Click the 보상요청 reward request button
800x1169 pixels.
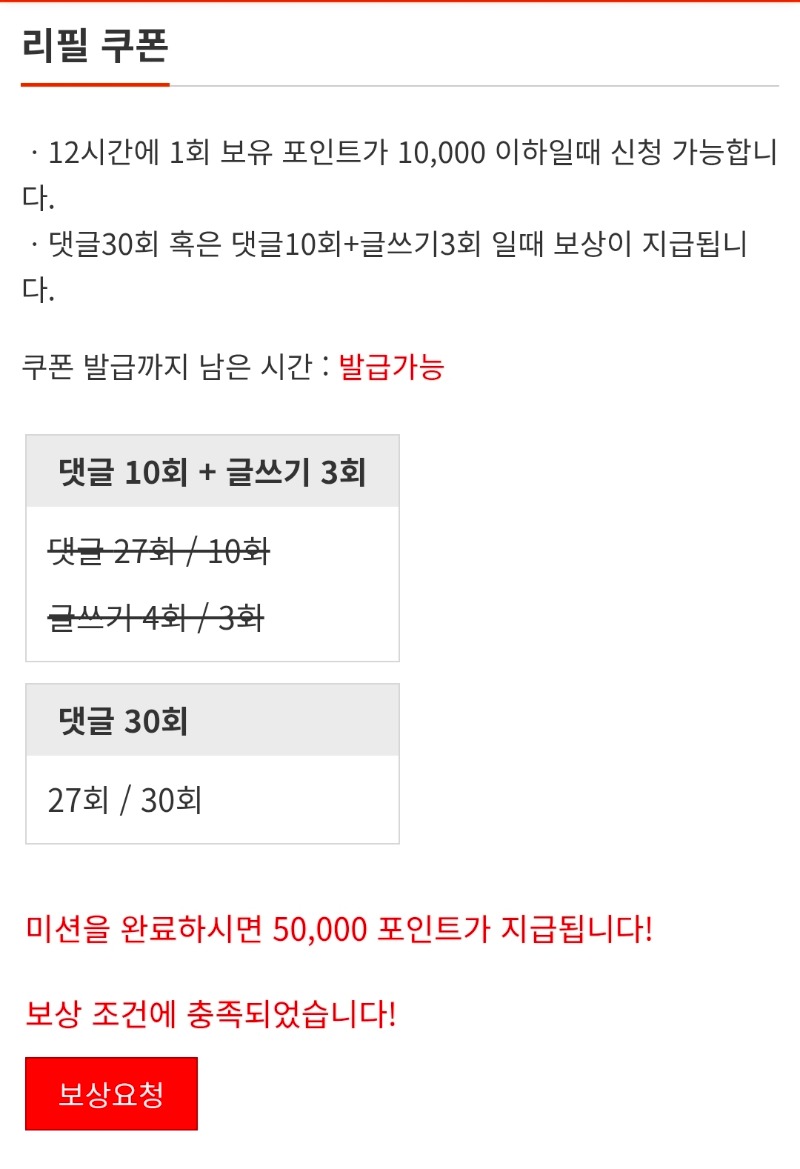coord(110,1093)
